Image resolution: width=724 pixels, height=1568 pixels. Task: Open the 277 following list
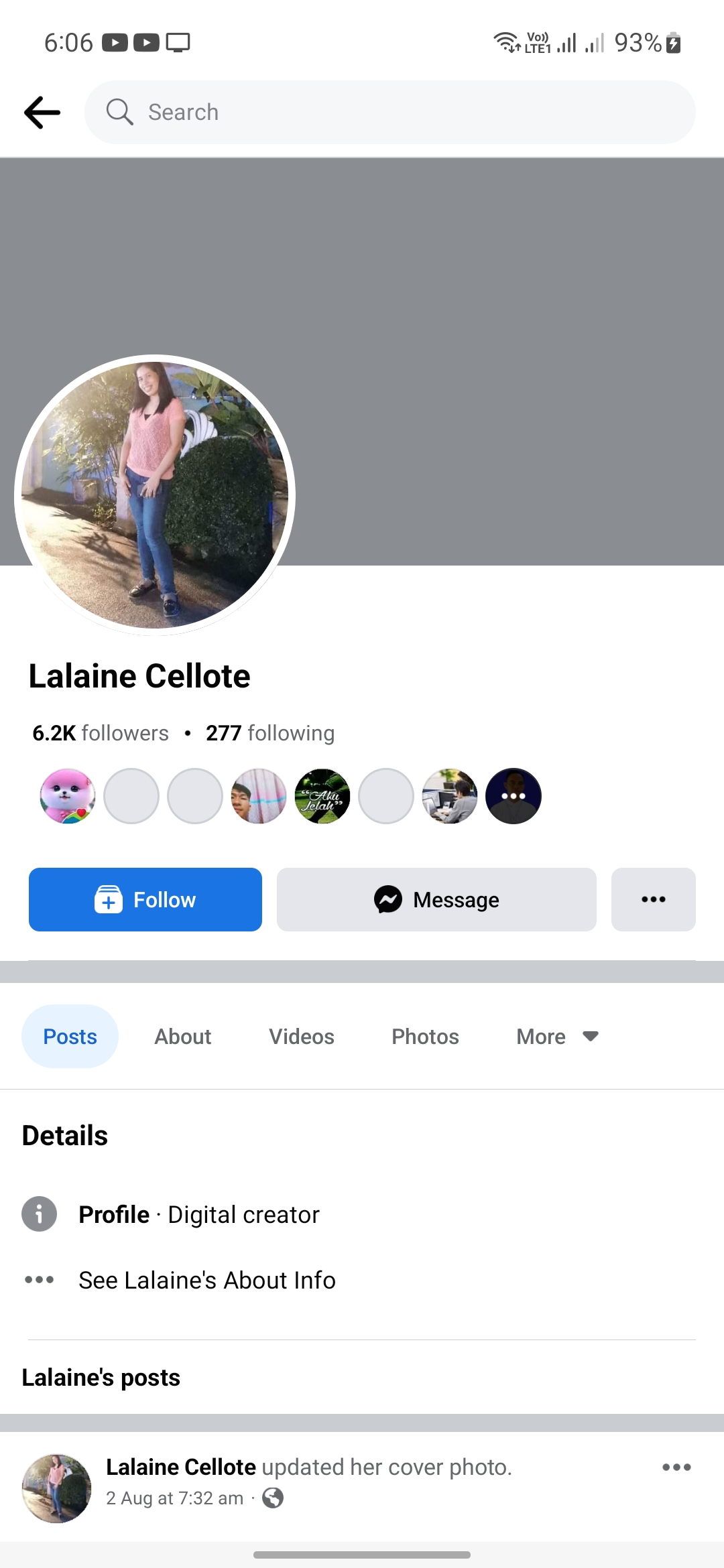click(x=270, y=733)
